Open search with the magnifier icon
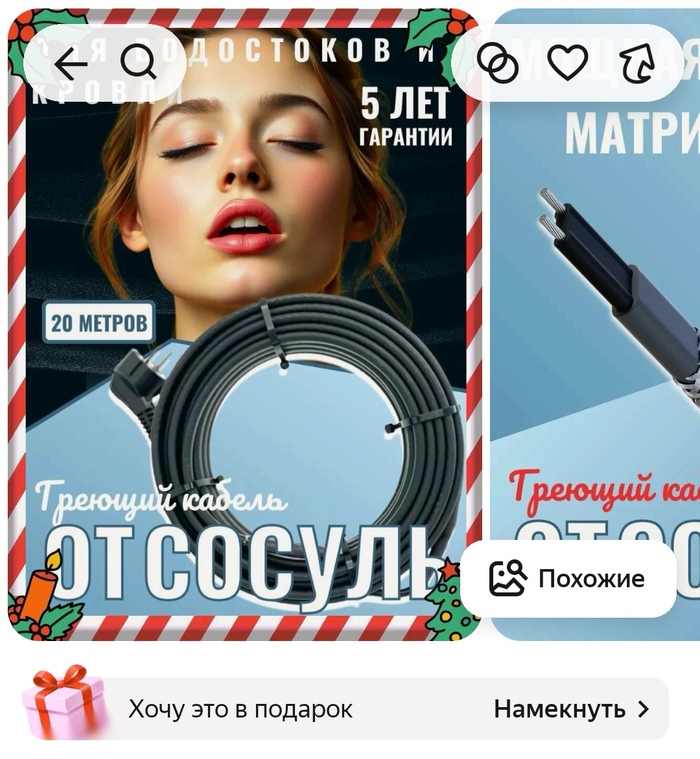The height and width of the screenshot is (759, 700). [x=139, y=64]
